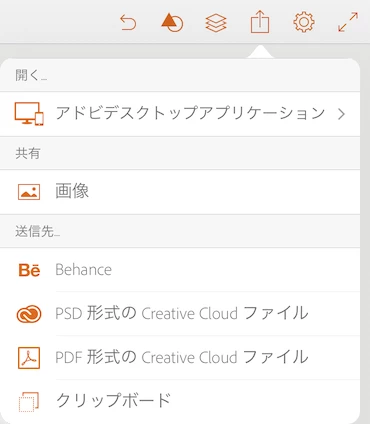The height and width of the screenshot is (424, 370).
Task: Save as PDF 形式の Creative Cloud ファイル
Action: tap(180, 358)
